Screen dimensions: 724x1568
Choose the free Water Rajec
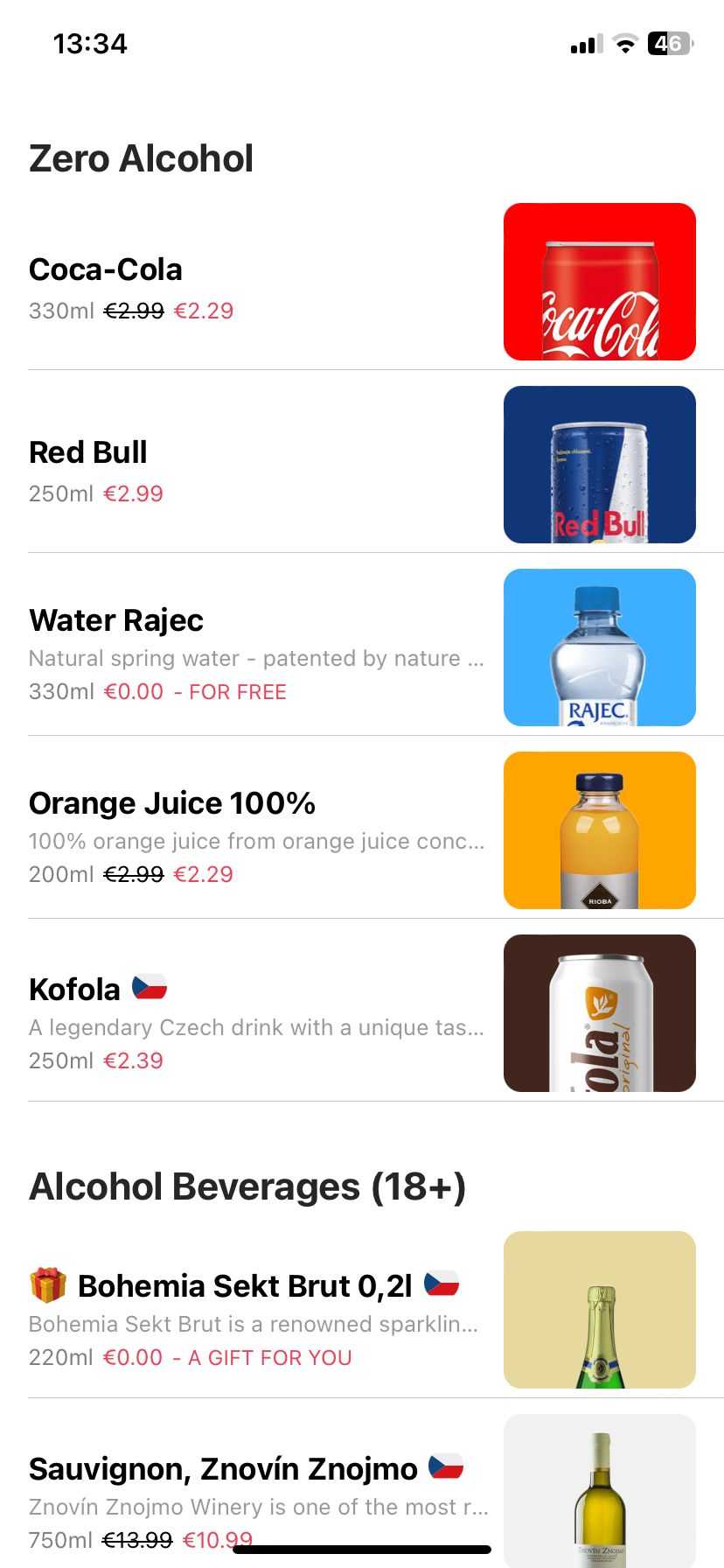116,621
